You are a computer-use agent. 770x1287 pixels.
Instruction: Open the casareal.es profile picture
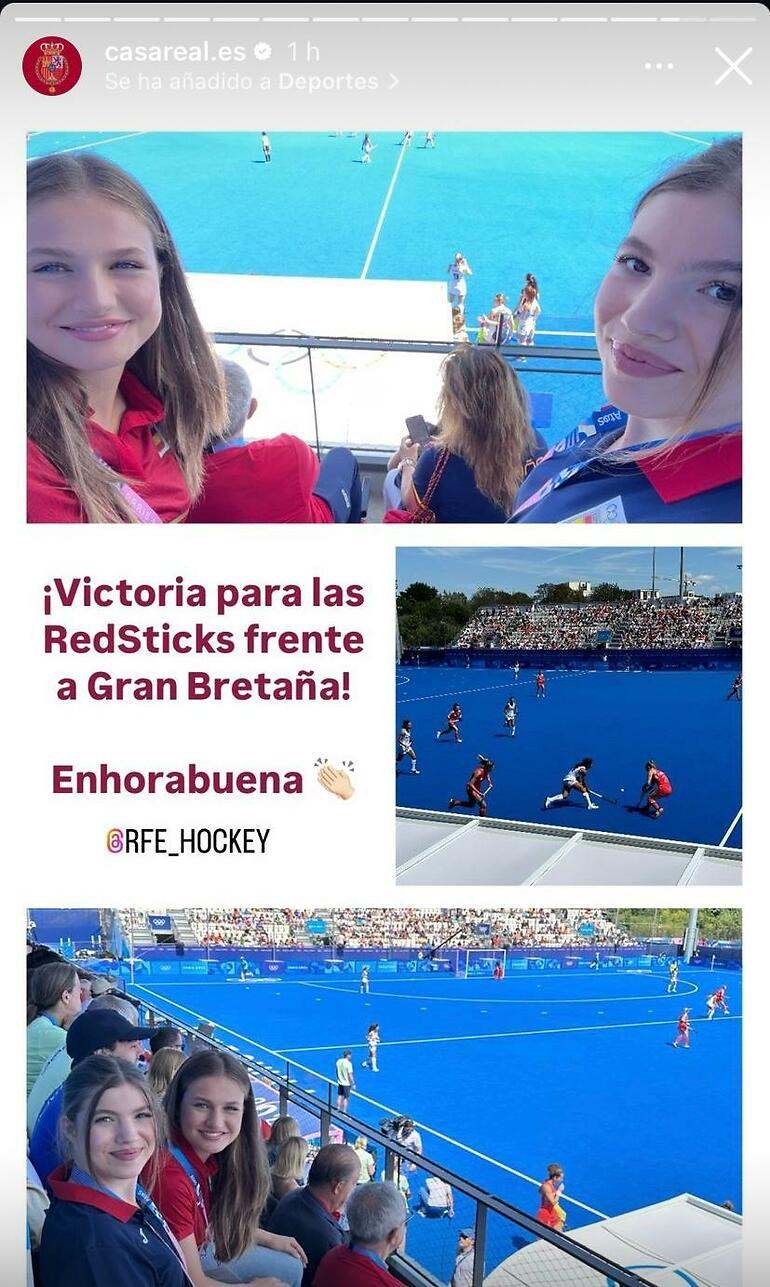(52, 66)
